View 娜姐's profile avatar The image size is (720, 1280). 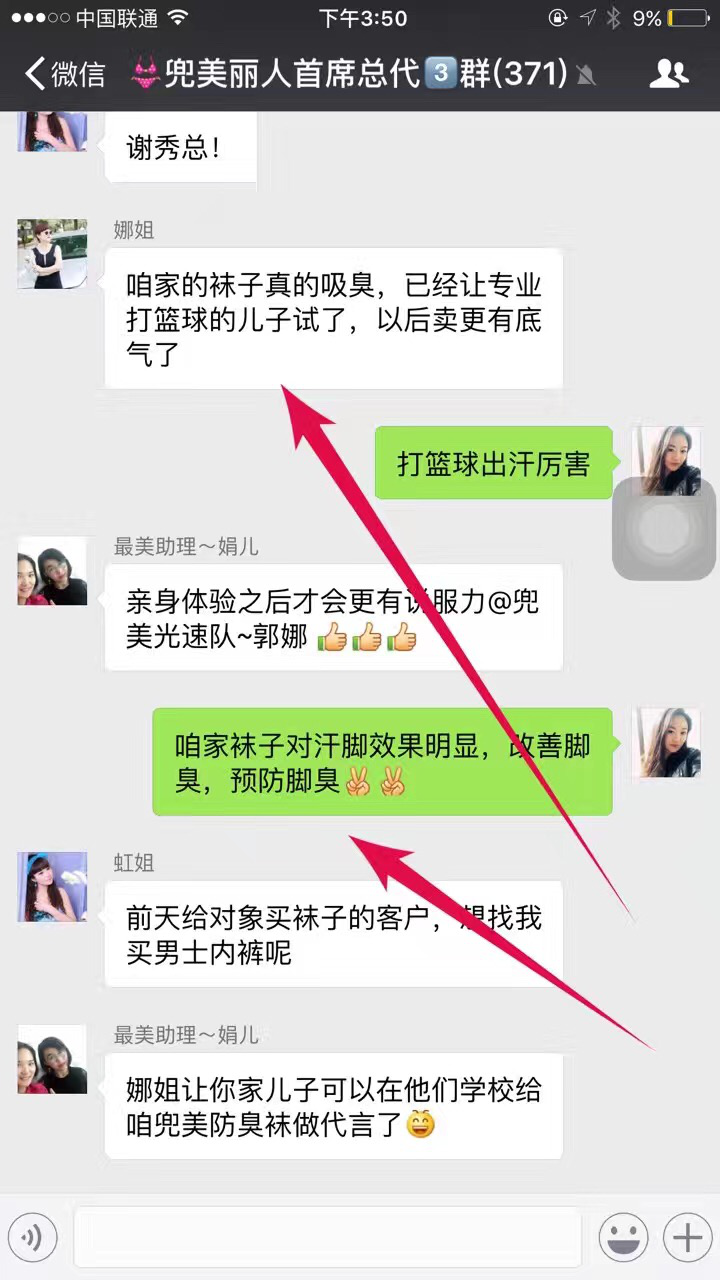point(52,254)
